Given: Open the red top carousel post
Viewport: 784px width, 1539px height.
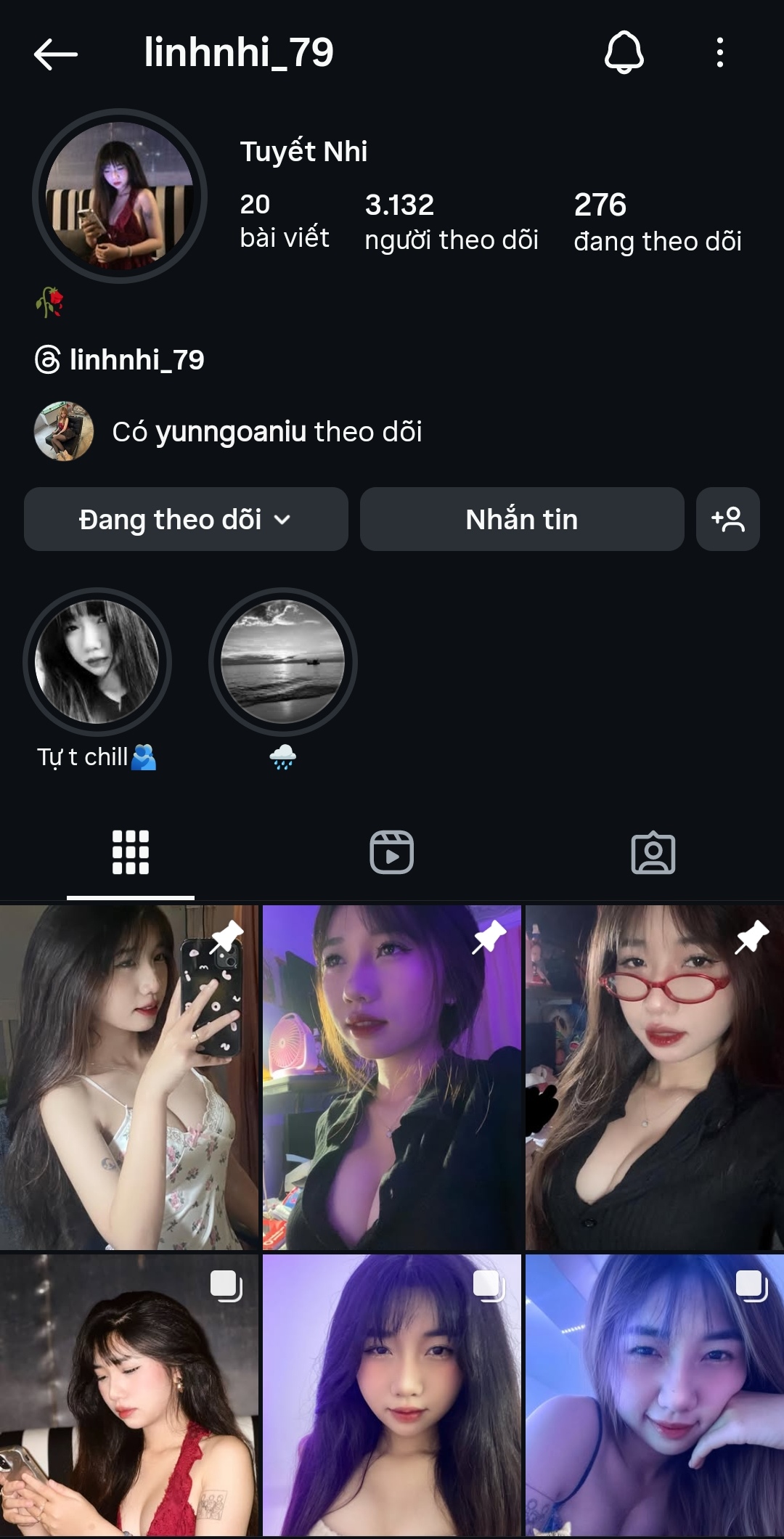Looking at the screenshot, I should (129, 1394).
